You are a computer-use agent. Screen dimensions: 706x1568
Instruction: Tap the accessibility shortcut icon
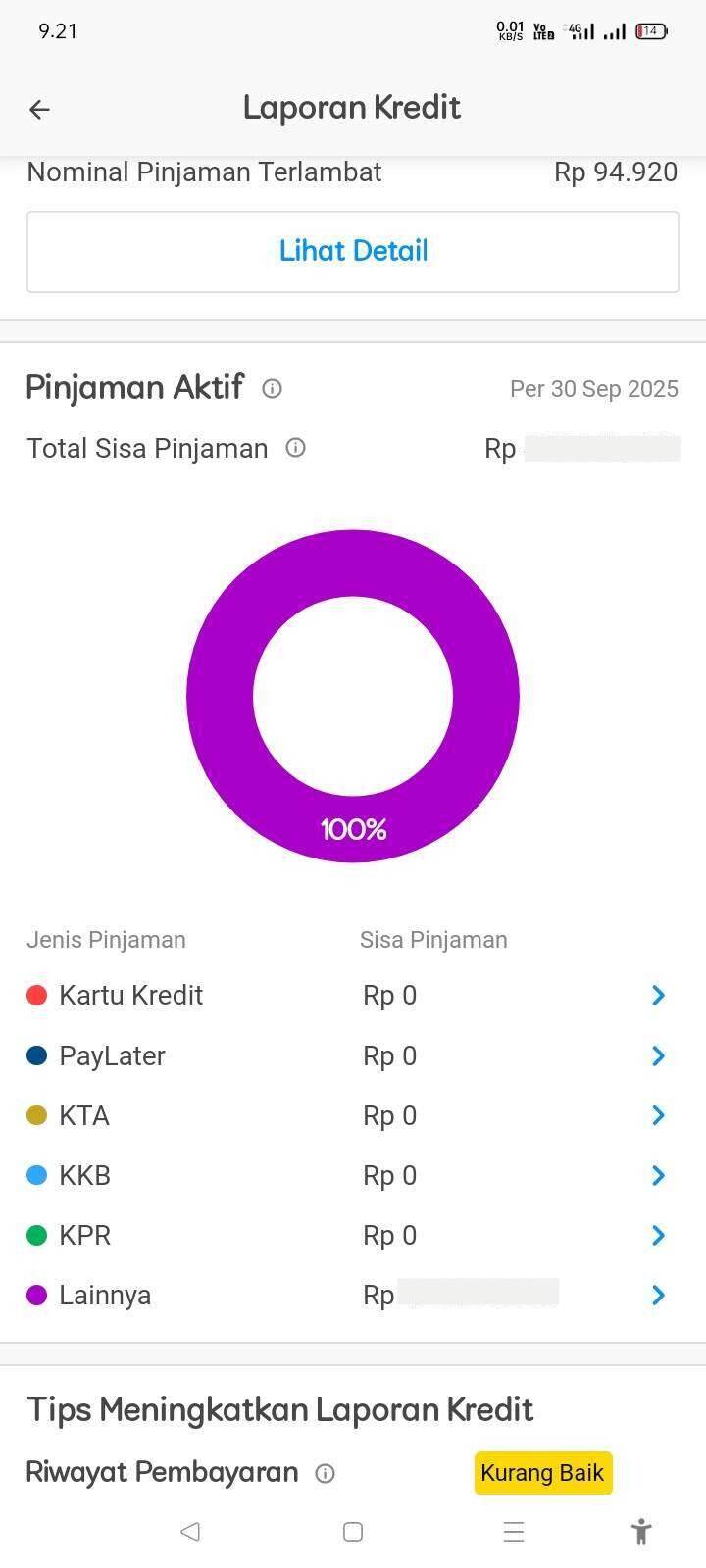click(x=641, y=1532)
